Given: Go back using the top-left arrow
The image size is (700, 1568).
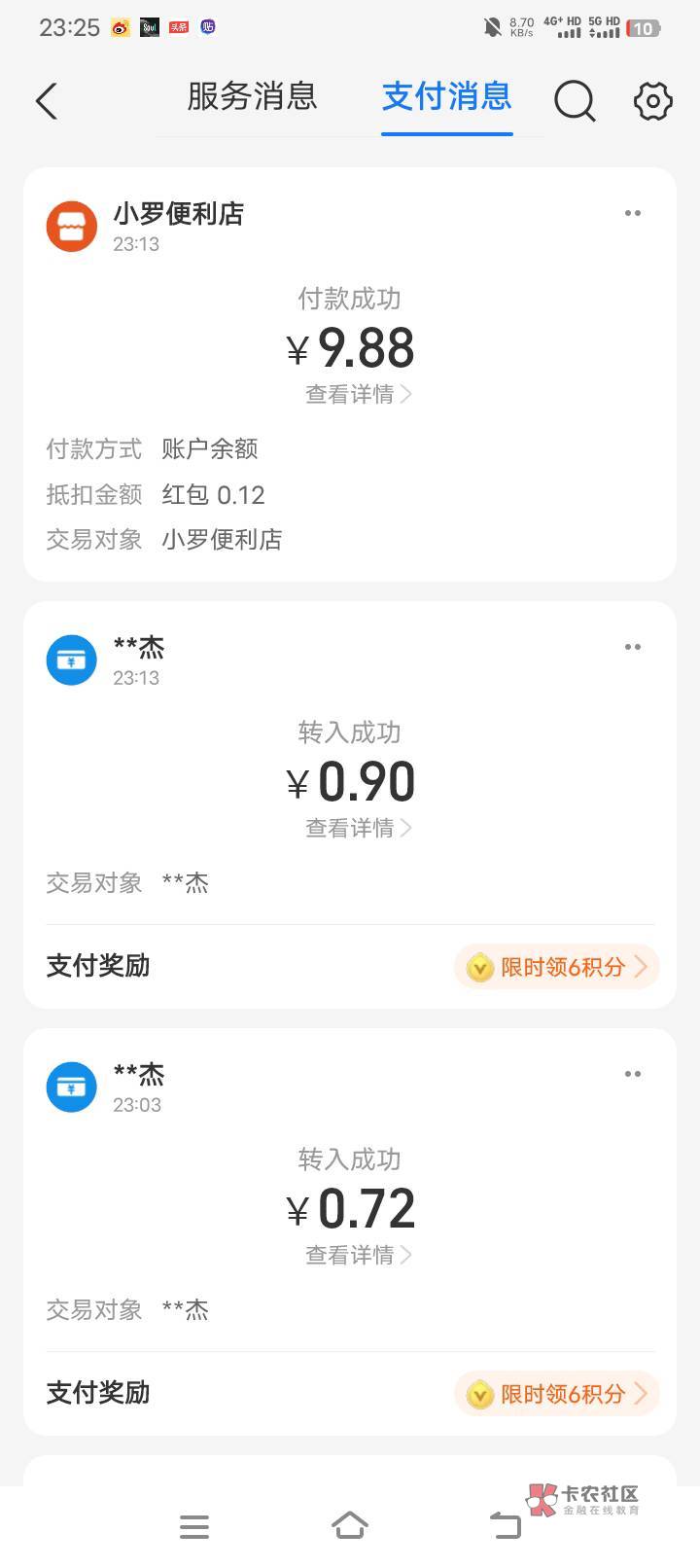Looking at the screenshot, I should 46,100.
